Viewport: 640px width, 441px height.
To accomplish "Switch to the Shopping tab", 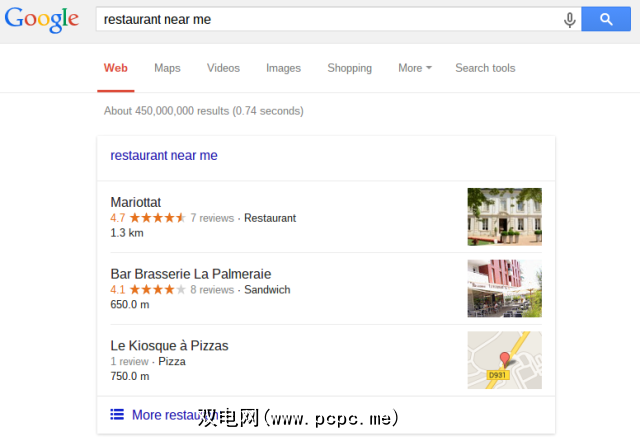I will pyautogui.click(x=349, y=68).
